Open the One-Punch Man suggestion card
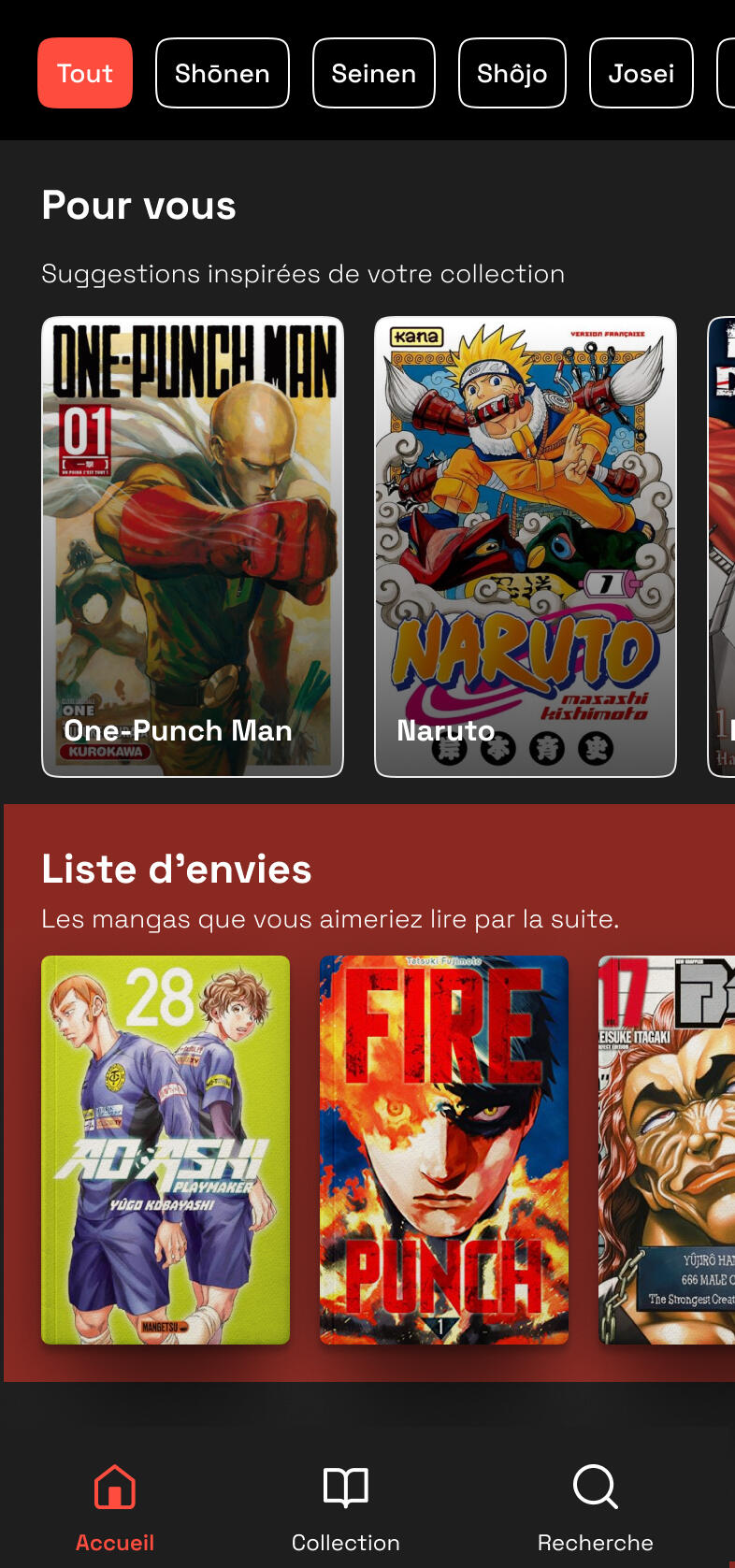 (193, 546)
